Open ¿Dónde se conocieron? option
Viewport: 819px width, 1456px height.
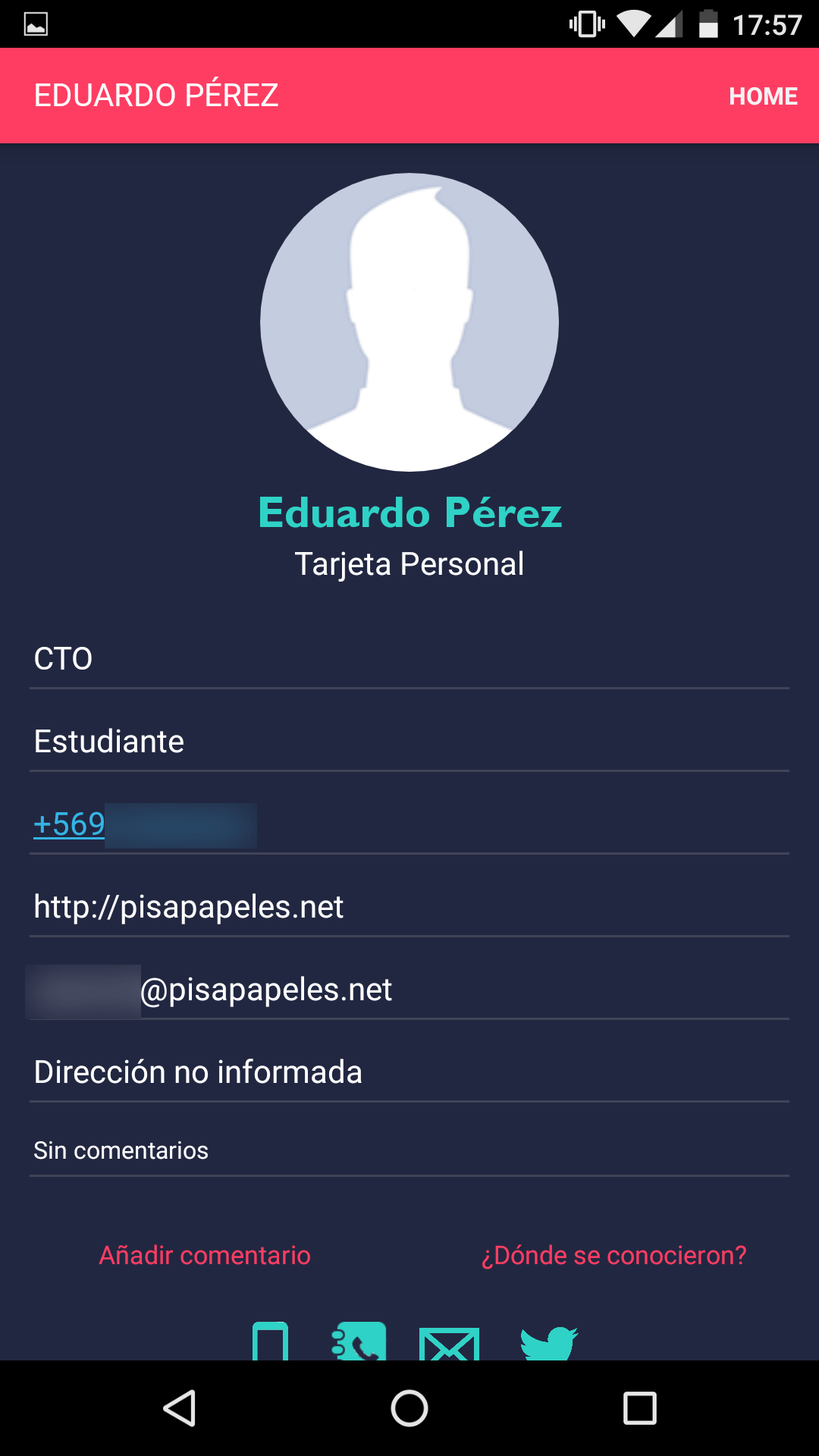(614, 1256)
